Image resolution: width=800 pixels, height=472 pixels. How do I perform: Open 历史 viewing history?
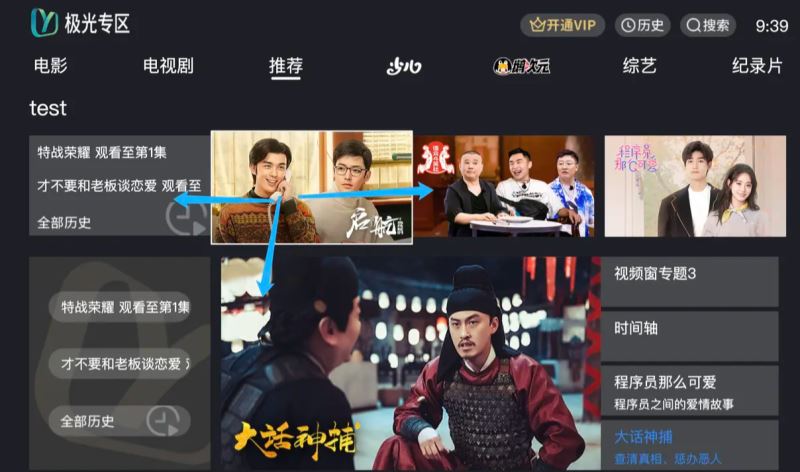click(x=641, y=25)
